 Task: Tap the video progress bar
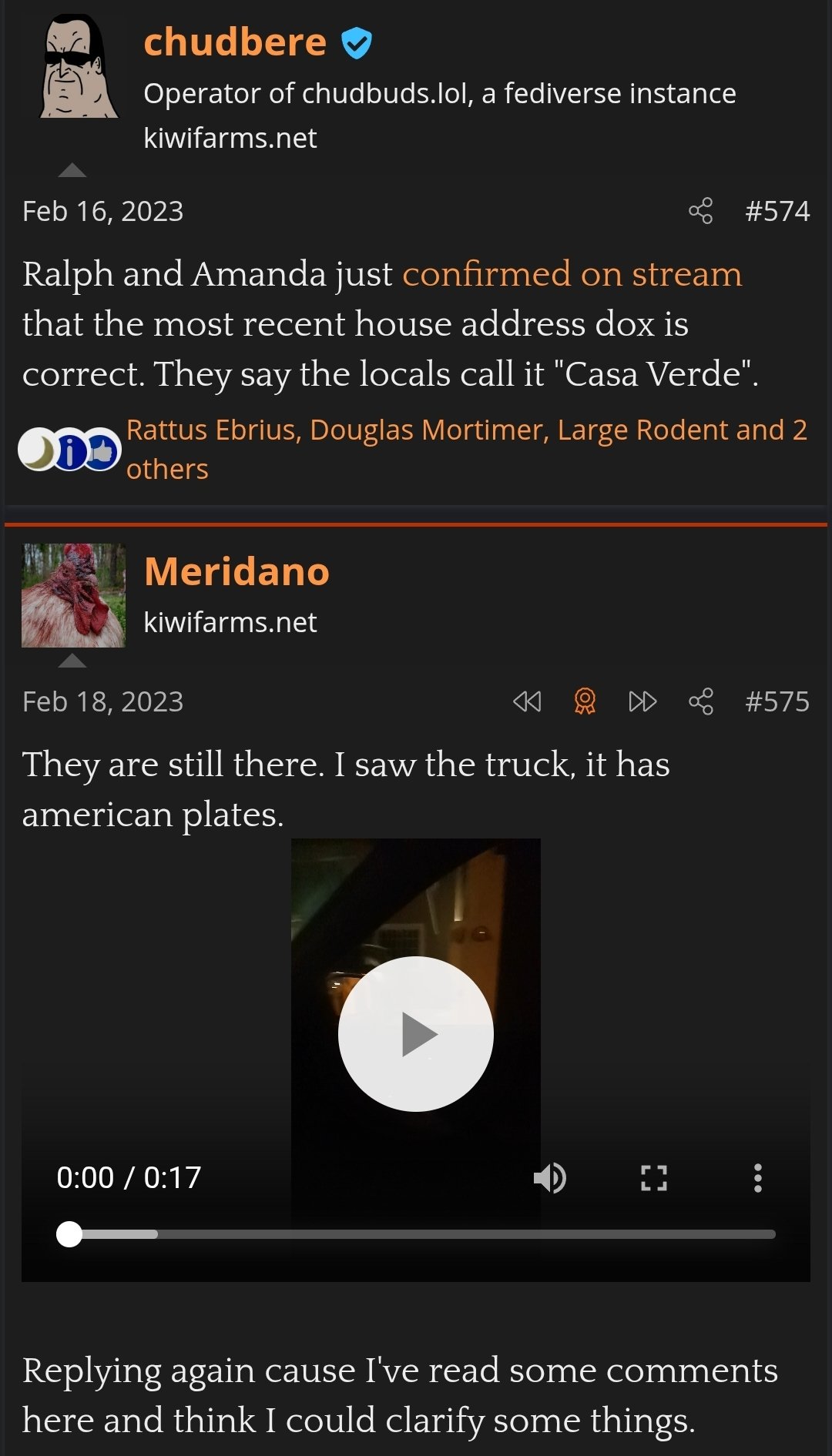pos(416,1234)
